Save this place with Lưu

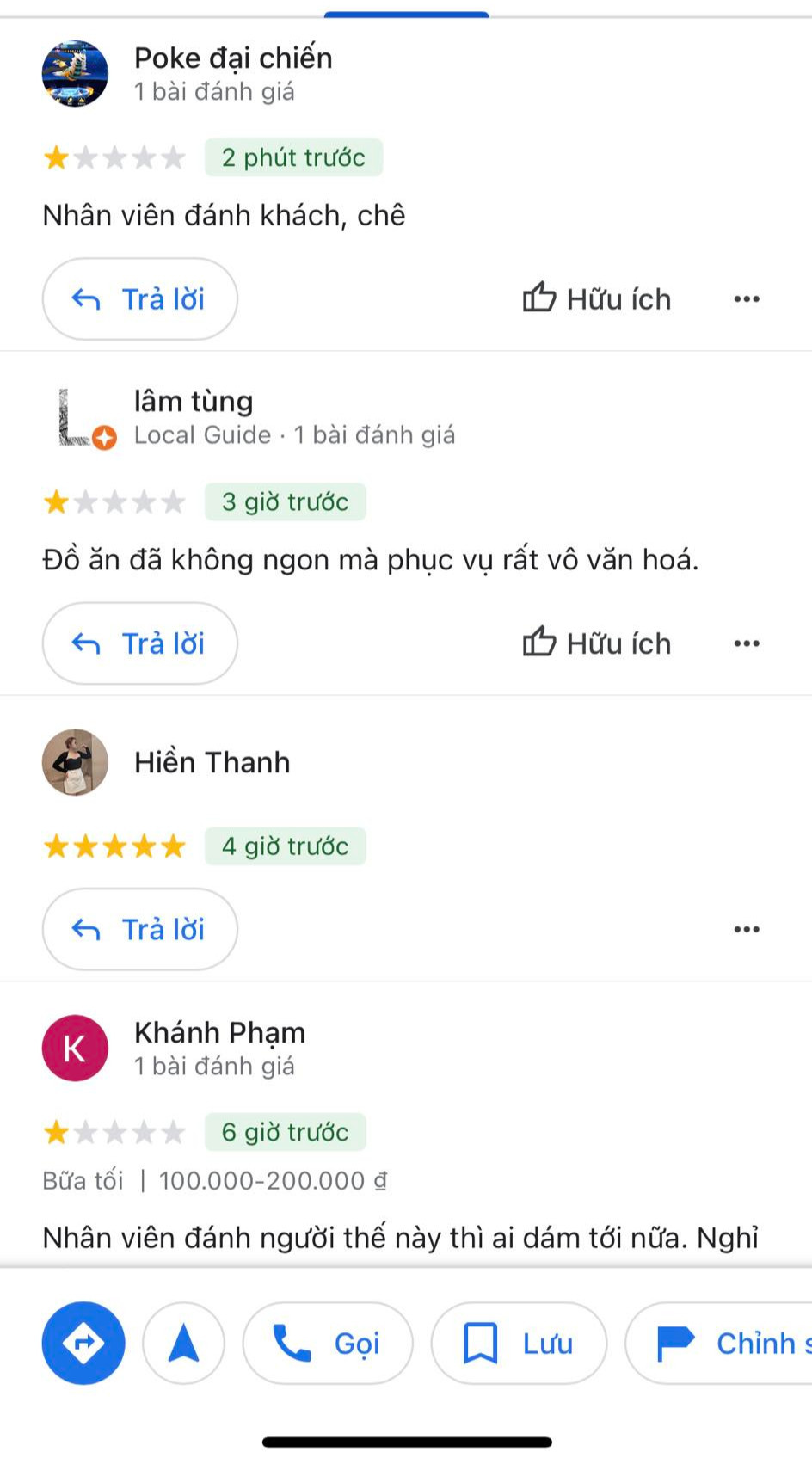pos(519,1343)
